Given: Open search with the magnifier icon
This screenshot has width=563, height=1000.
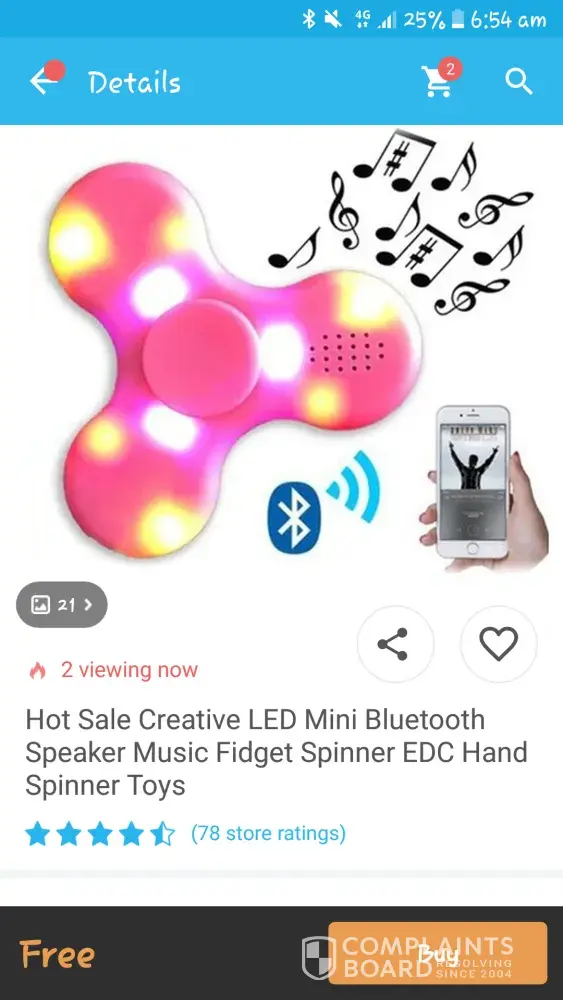Looking at the screenshot, I should 518,82.
